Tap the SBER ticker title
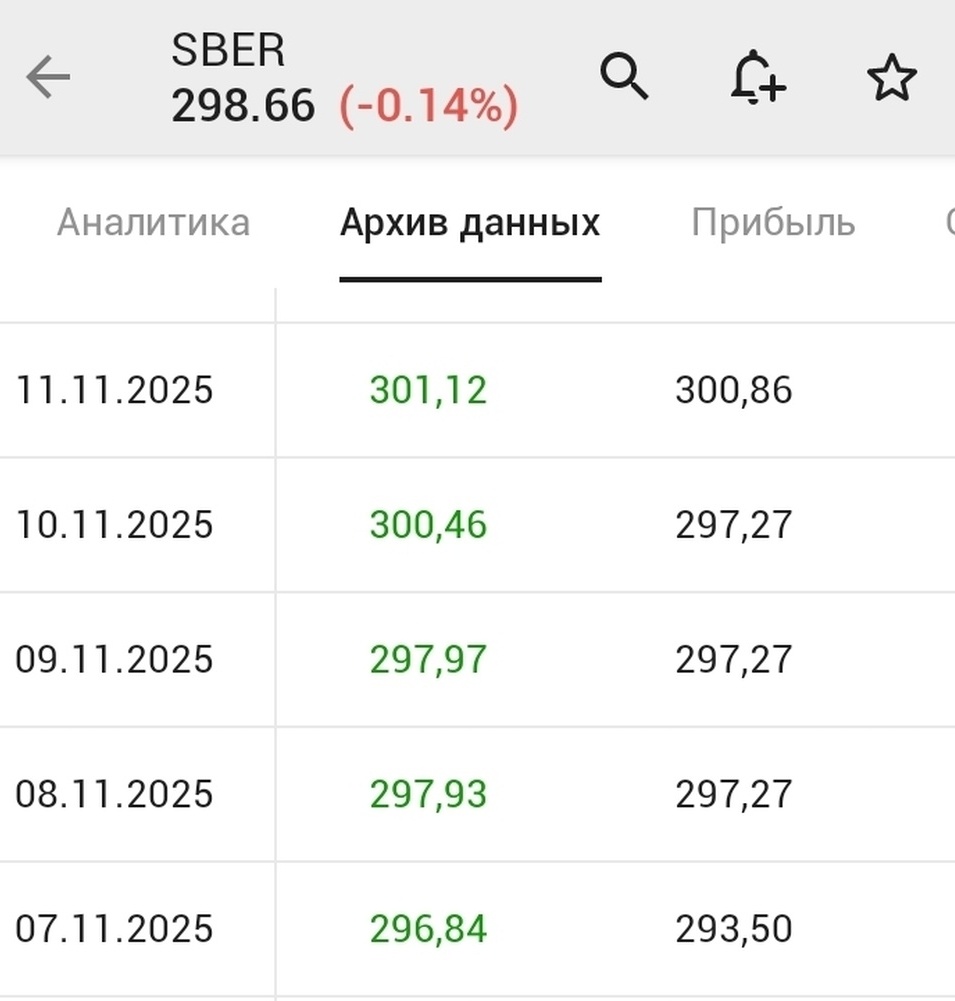The height and width of the screenshot is (1001, 955). pos(228,48)
